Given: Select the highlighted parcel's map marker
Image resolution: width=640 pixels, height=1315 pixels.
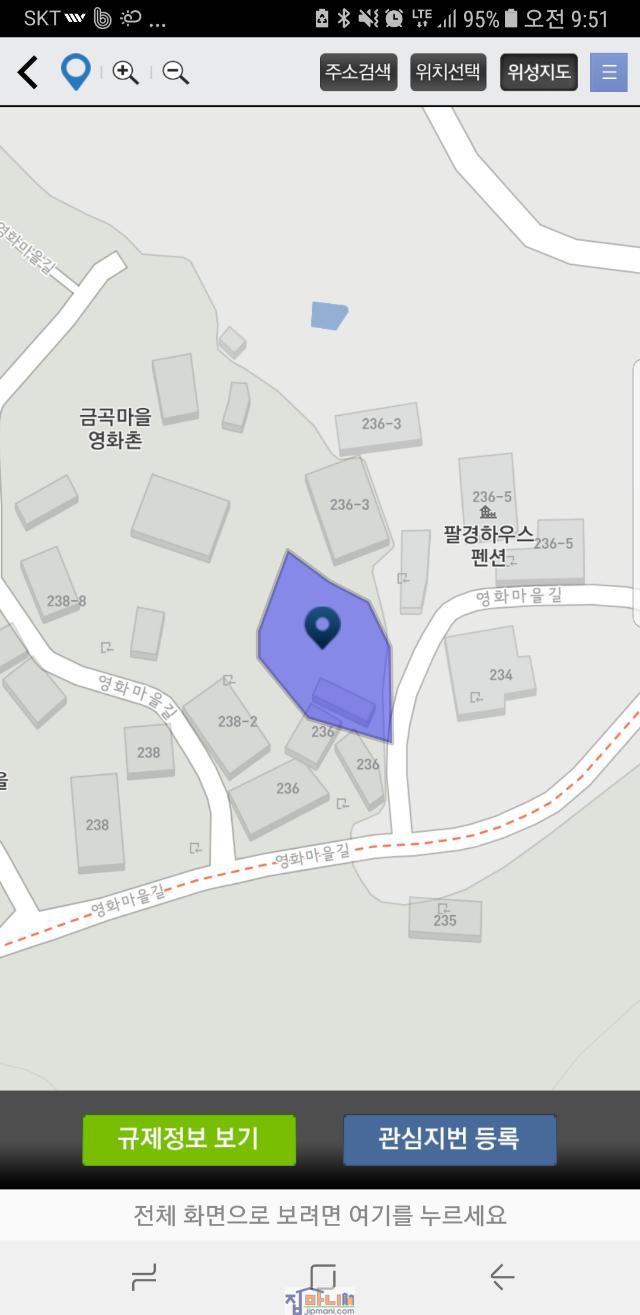Looking at the screenshot, I should [322, 627].
